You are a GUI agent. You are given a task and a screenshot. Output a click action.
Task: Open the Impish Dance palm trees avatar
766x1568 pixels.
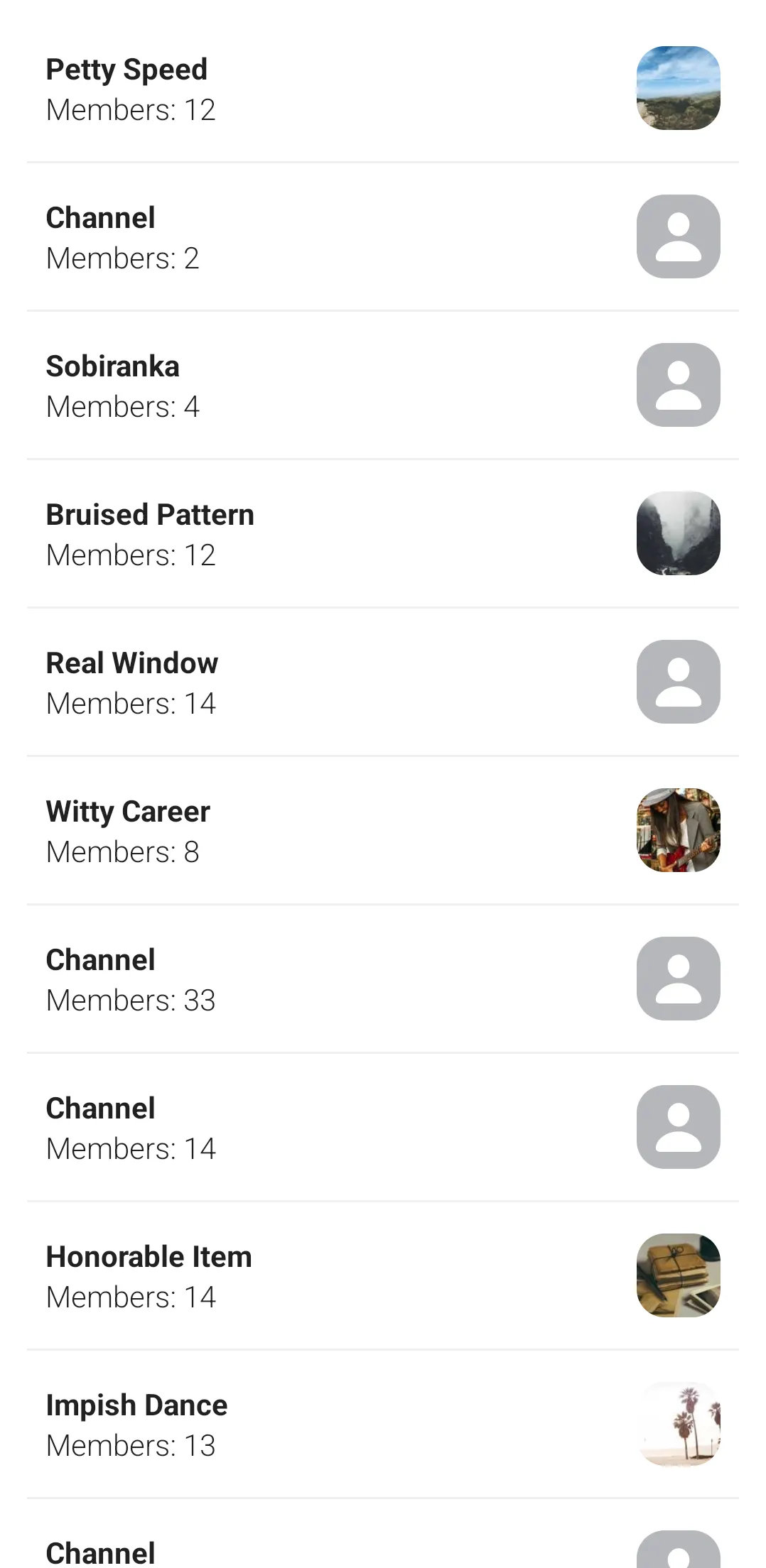[678, 1423]
